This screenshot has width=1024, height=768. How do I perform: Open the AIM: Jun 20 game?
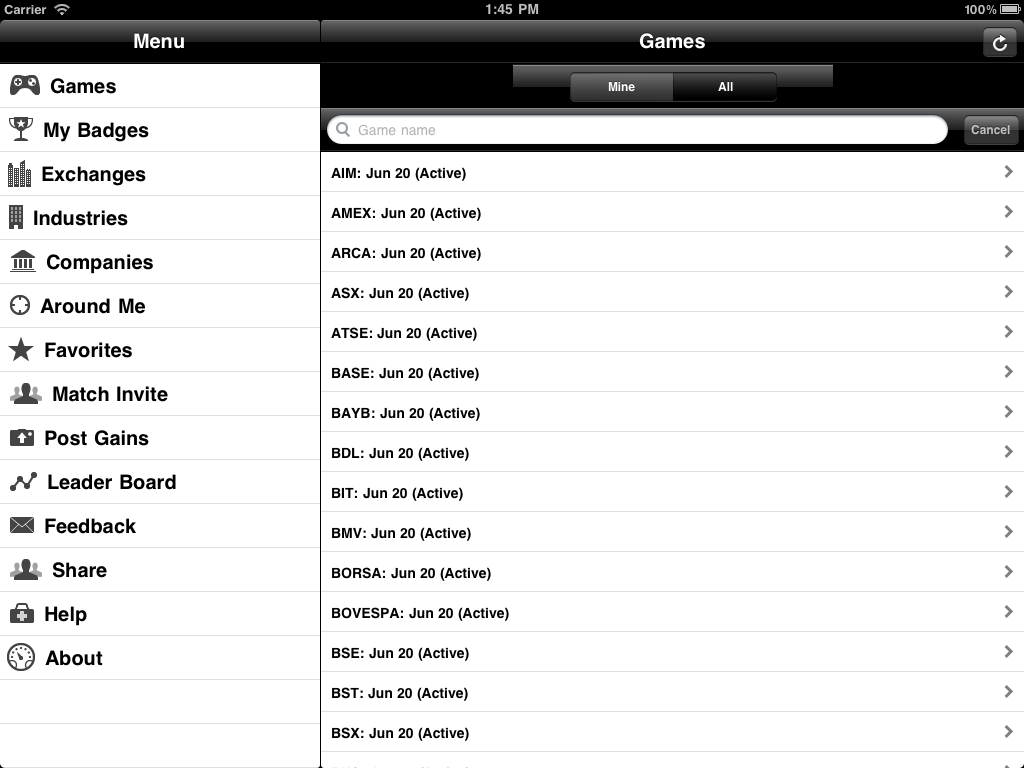click(670, 173)
